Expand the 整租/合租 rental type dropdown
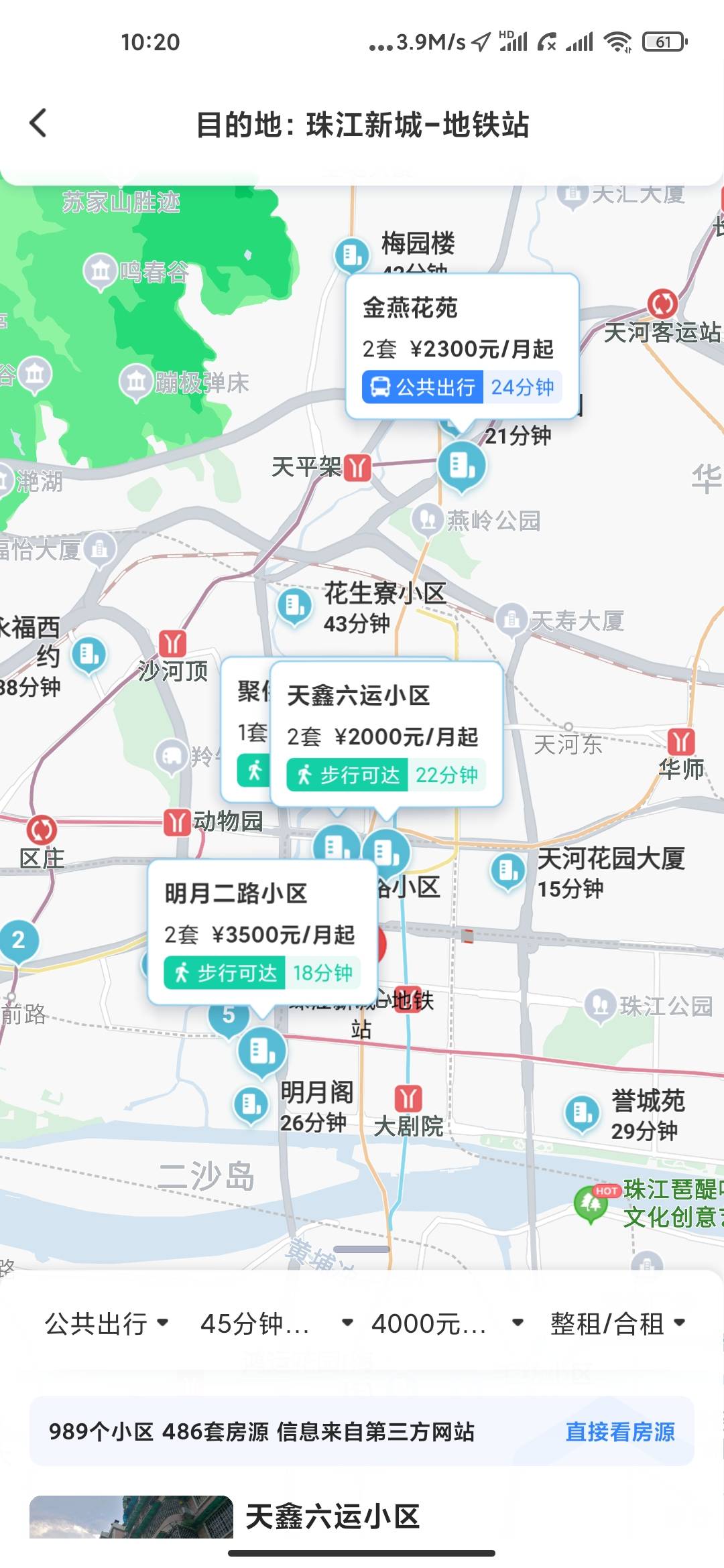 (617, 1323)
